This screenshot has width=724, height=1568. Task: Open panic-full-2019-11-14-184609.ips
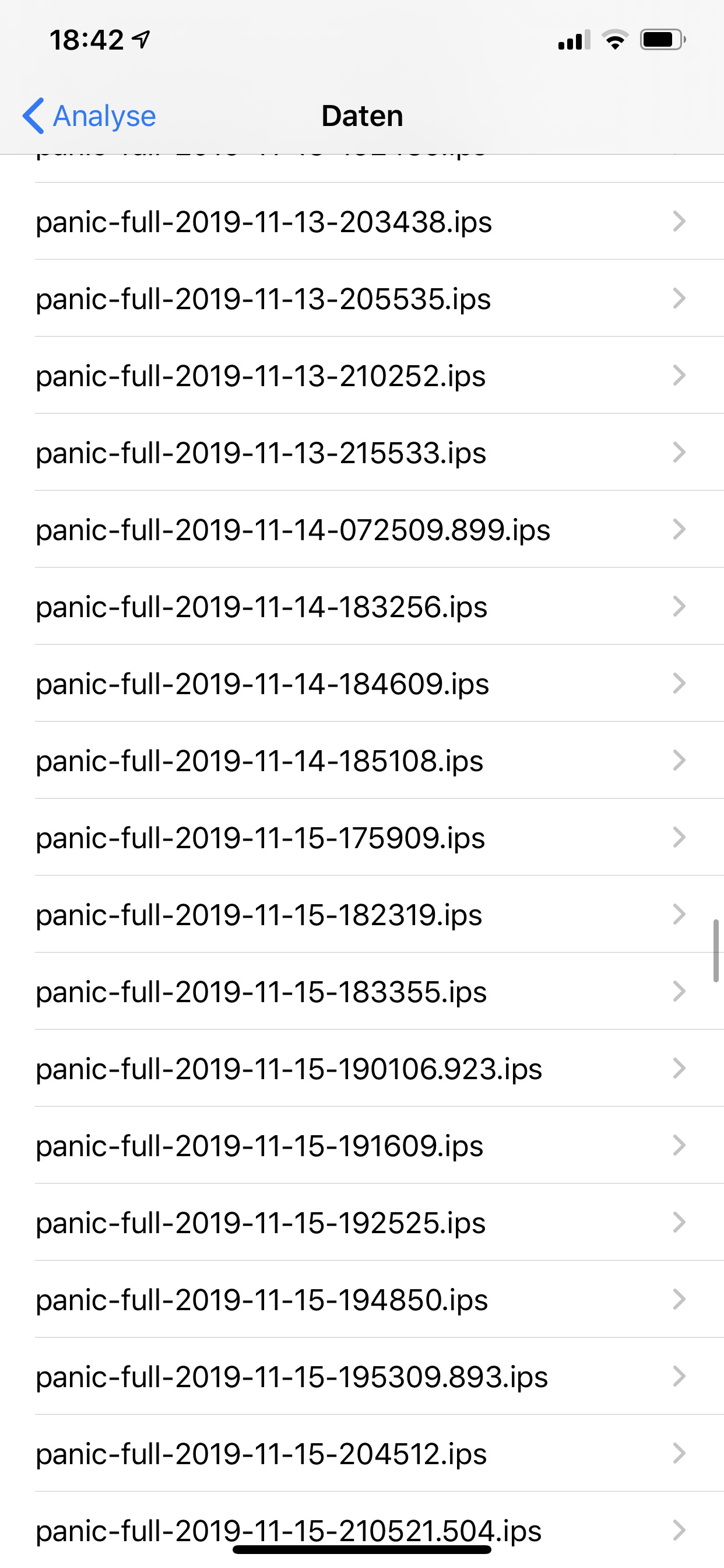coord(361,684)
